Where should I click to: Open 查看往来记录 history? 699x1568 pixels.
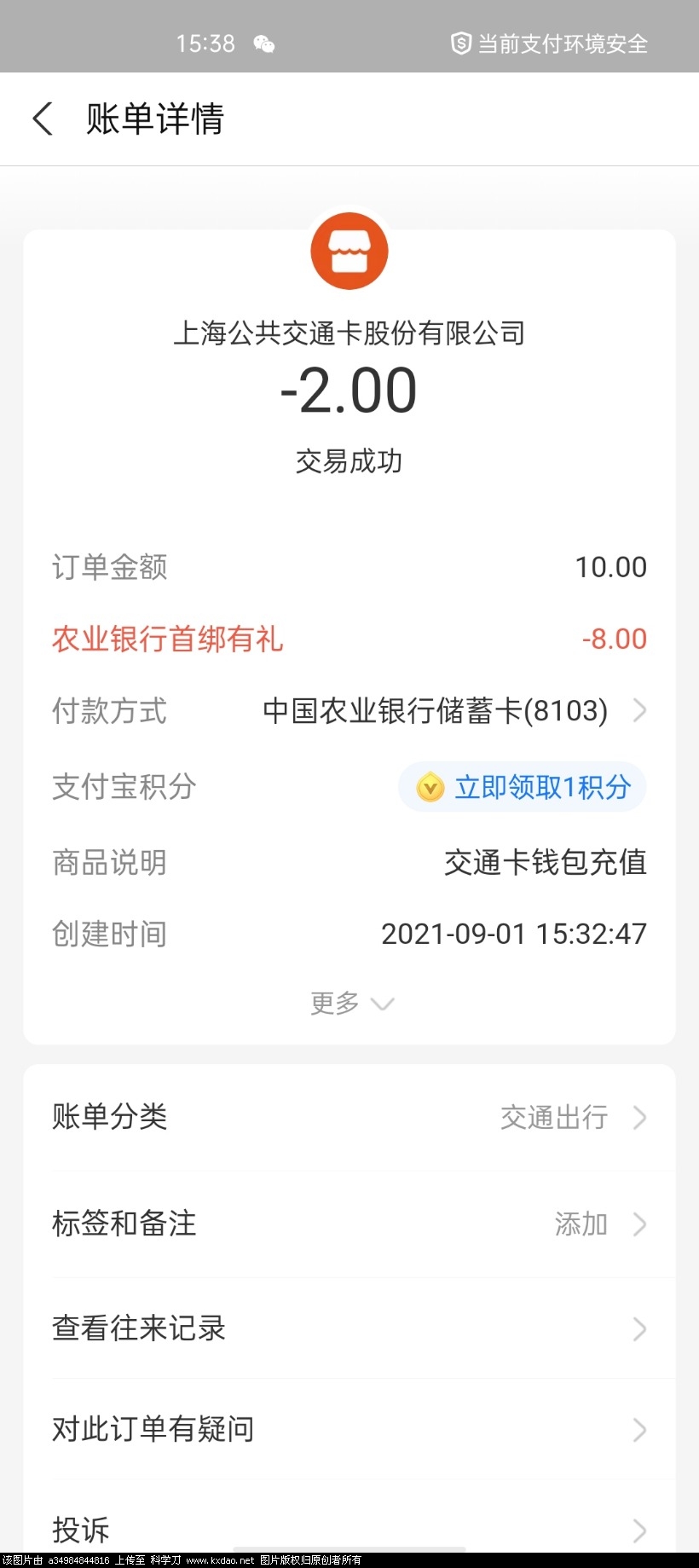[x=349, y=1328]
